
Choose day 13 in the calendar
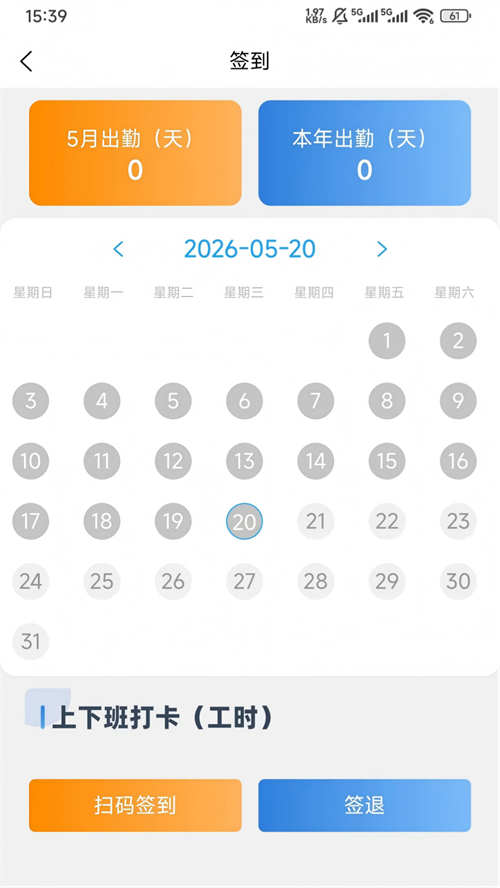tap(245, 461)
